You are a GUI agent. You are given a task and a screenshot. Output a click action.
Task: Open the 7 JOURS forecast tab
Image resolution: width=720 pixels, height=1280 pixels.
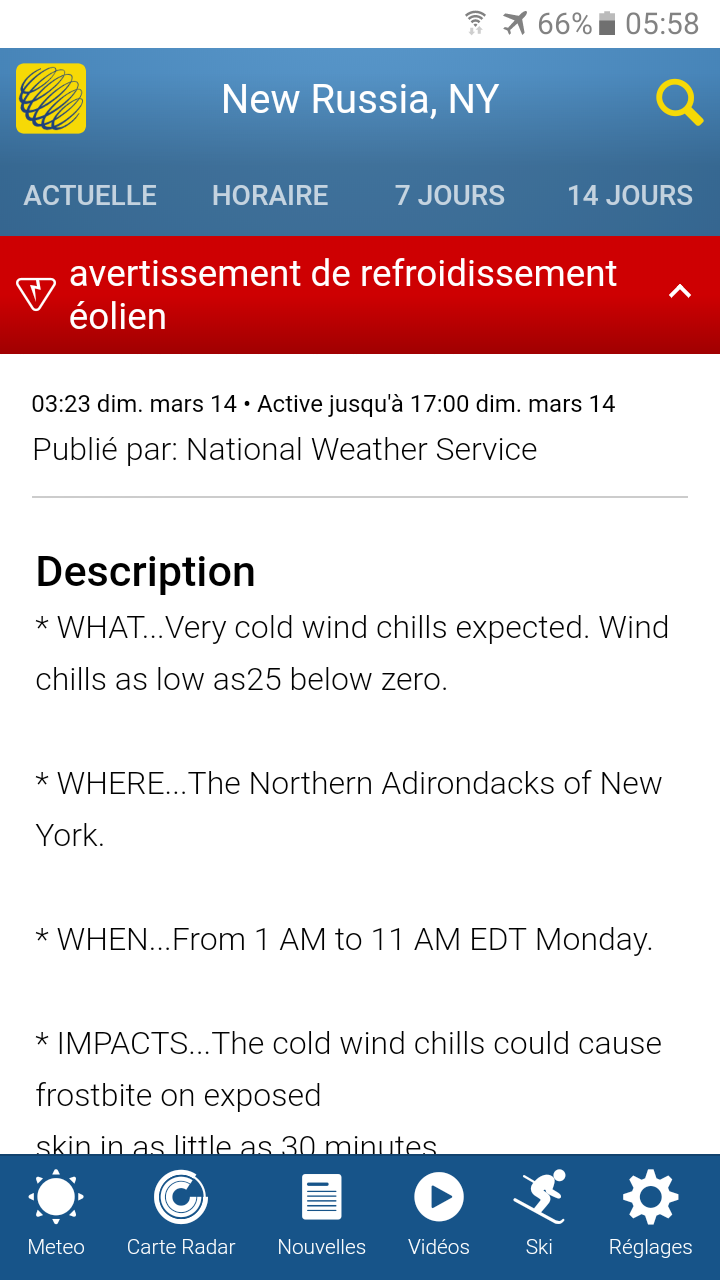coord(450,195)
